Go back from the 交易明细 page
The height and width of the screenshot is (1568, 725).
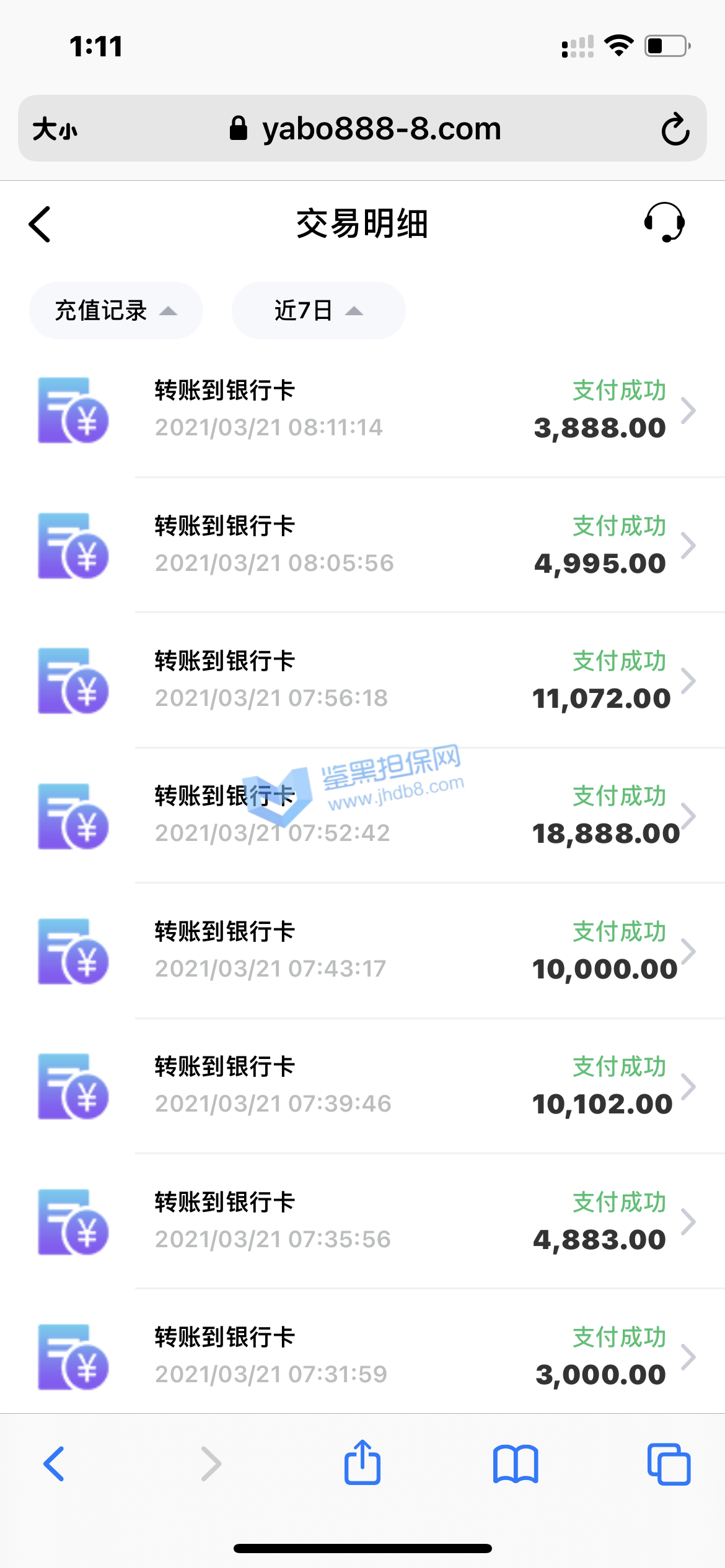tap(40, 224)
